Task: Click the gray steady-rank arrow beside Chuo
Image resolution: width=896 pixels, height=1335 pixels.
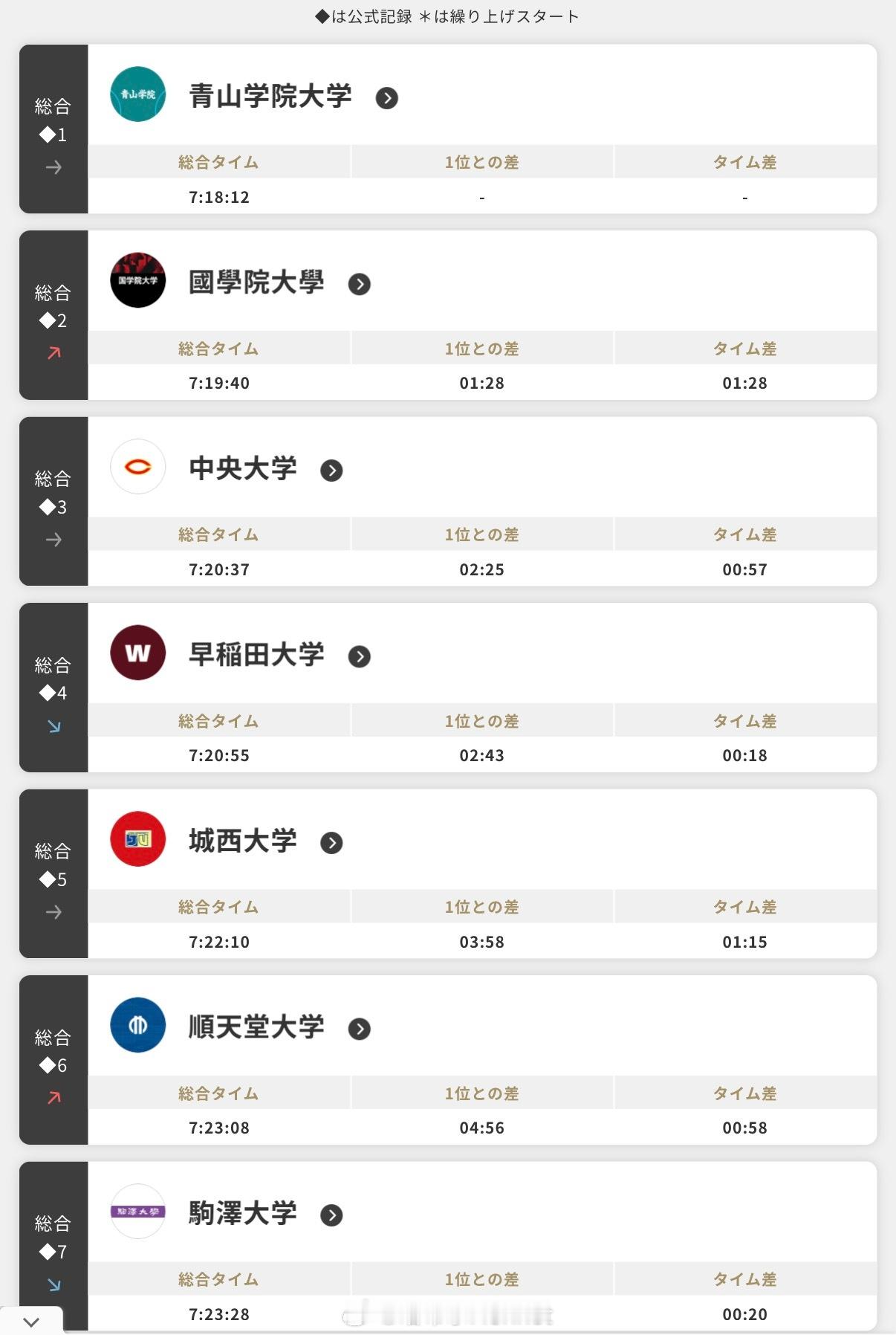Action: pos(52,540)
